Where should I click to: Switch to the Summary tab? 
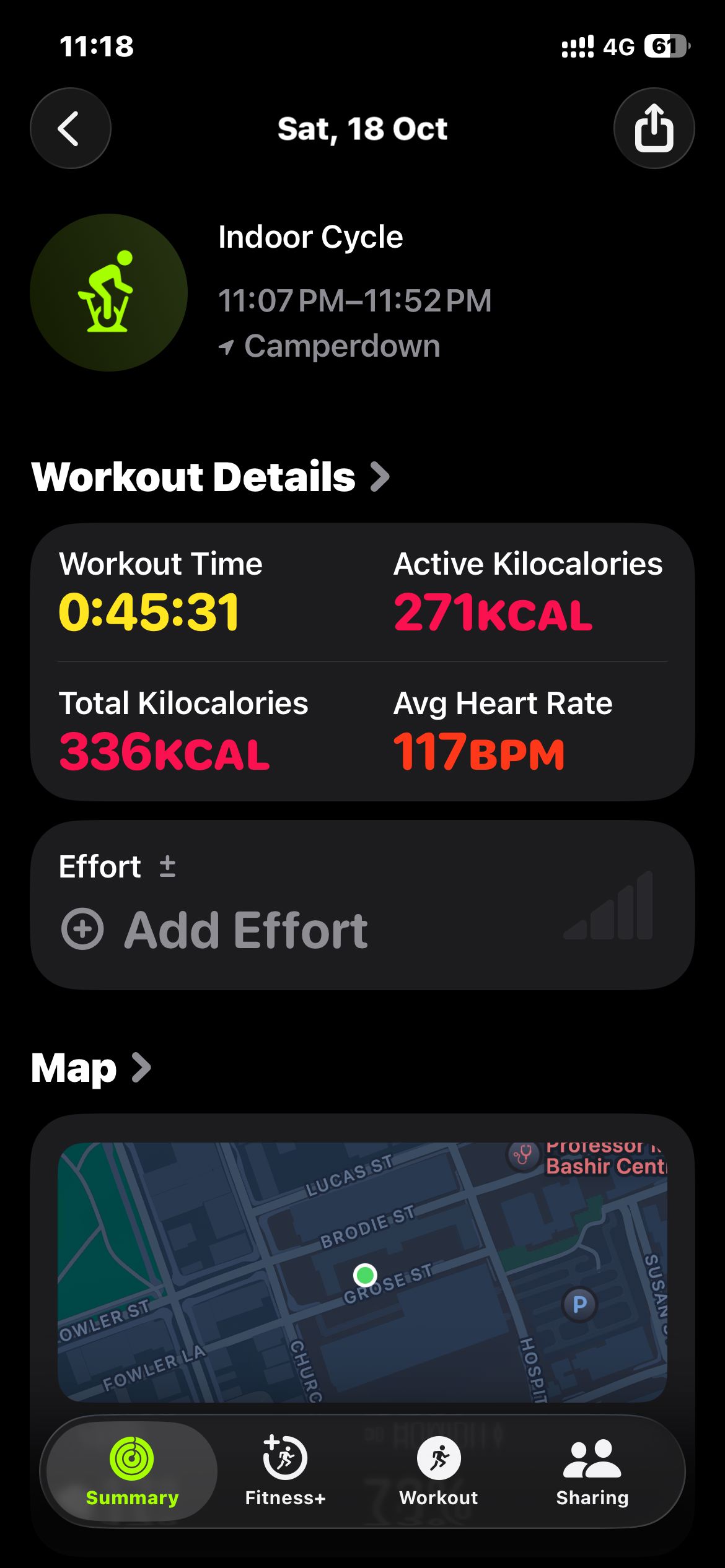tap(132, 1471)
